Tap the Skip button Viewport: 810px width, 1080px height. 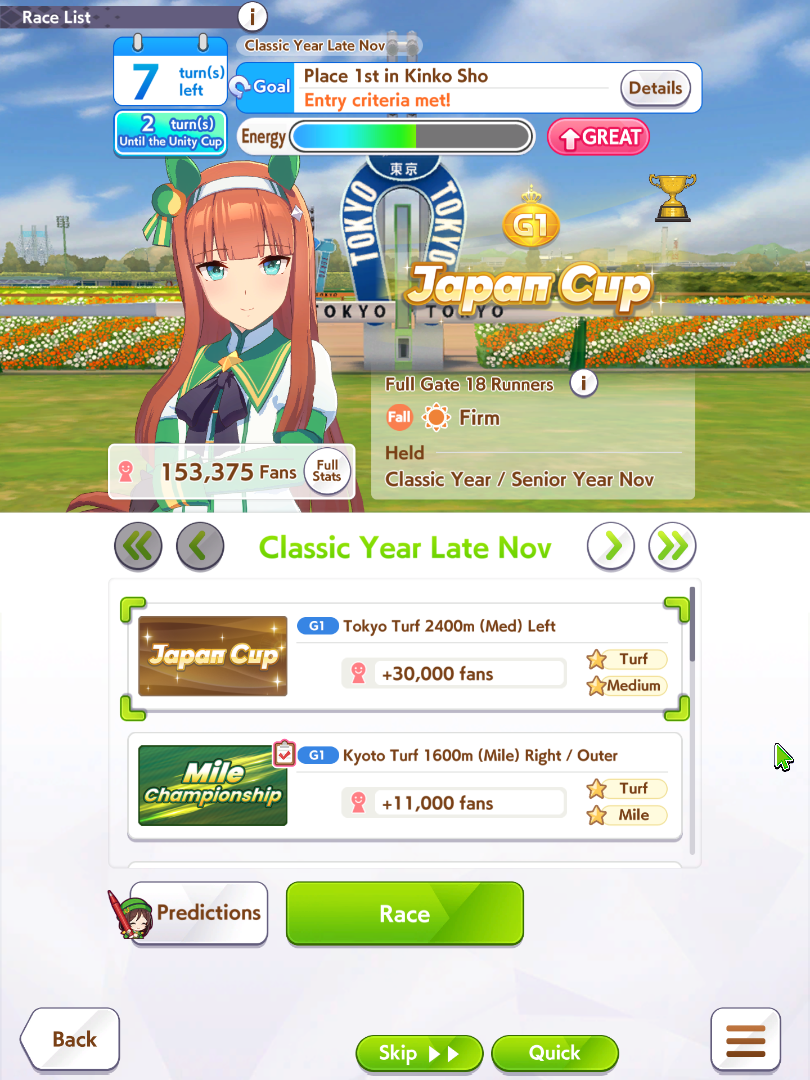tap(419, 1053)
